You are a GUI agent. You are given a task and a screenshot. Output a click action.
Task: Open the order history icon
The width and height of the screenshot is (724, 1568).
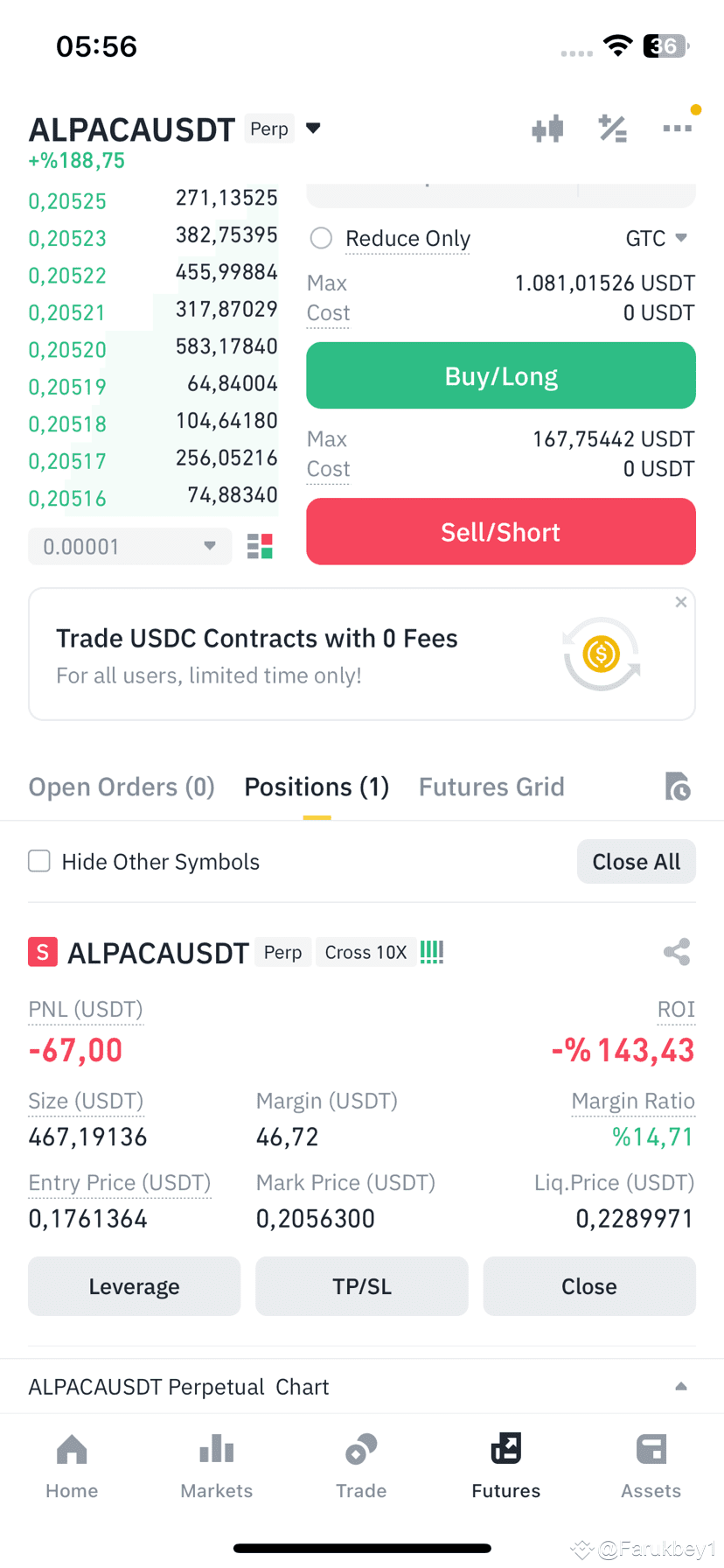(x=677, y=787)
